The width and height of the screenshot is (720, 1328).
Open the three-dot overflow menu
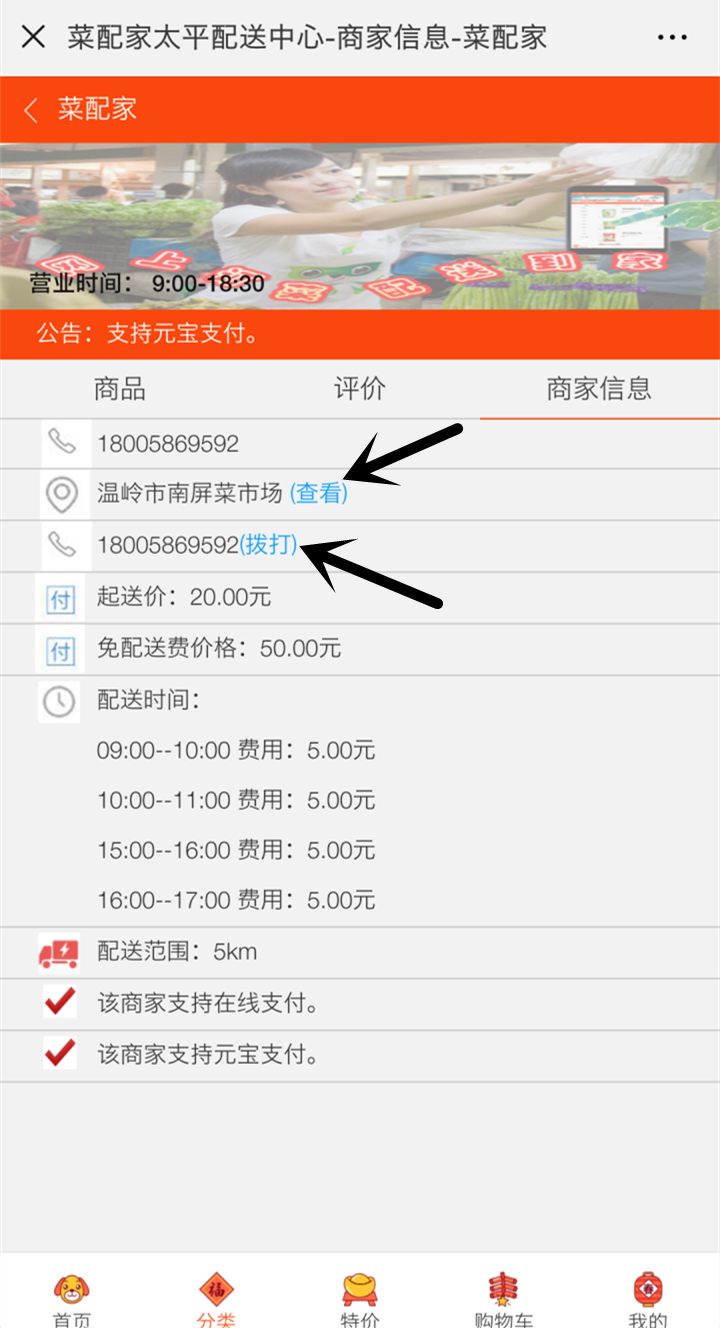coord(672,38)
